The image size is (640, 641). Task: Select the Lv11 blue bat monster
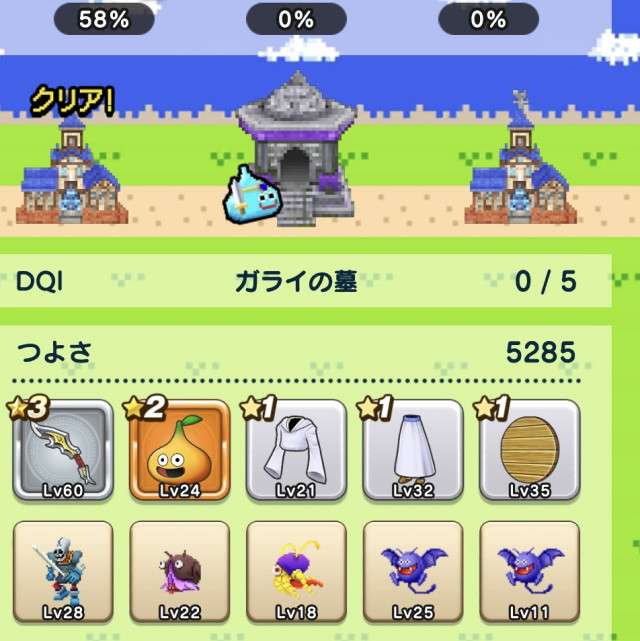click(530, 572)
